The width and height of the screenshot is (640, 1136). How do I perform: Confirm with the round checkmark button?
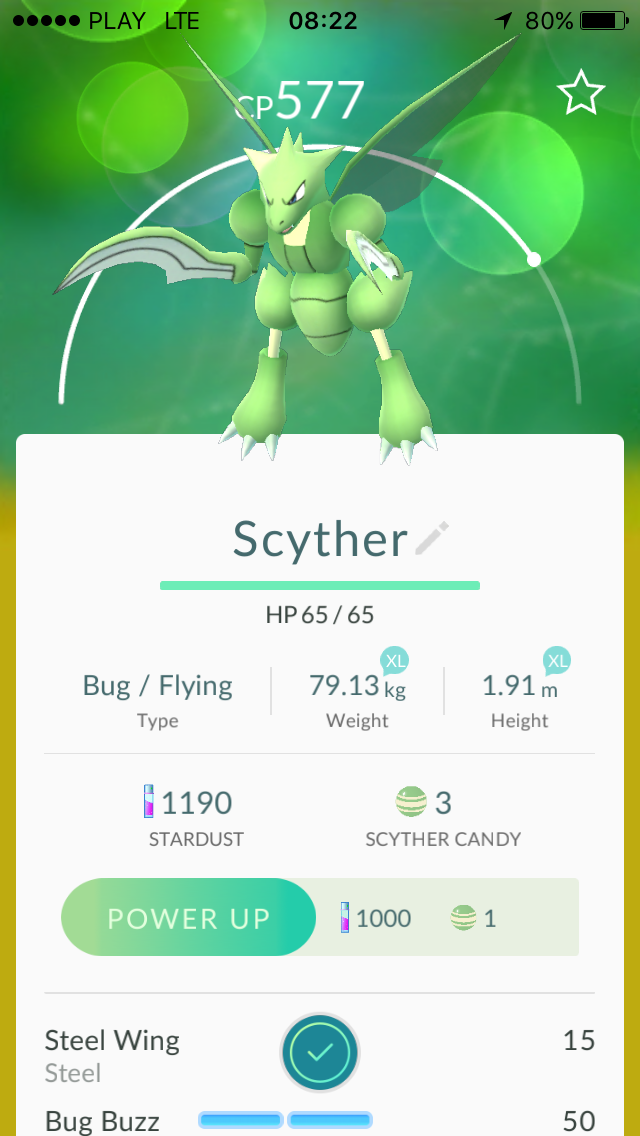pyautogui.click(x=320, y=1052)
